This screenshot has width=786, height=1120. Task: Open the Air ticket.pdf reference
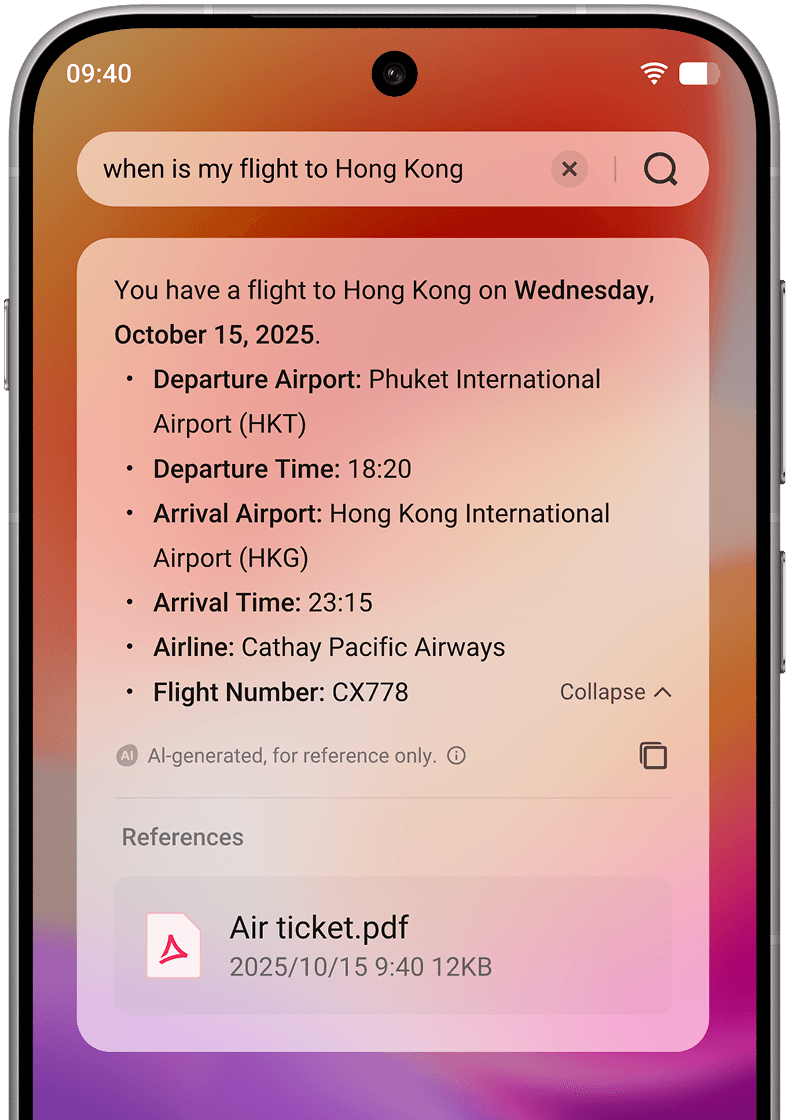click(x=392, y=945)
